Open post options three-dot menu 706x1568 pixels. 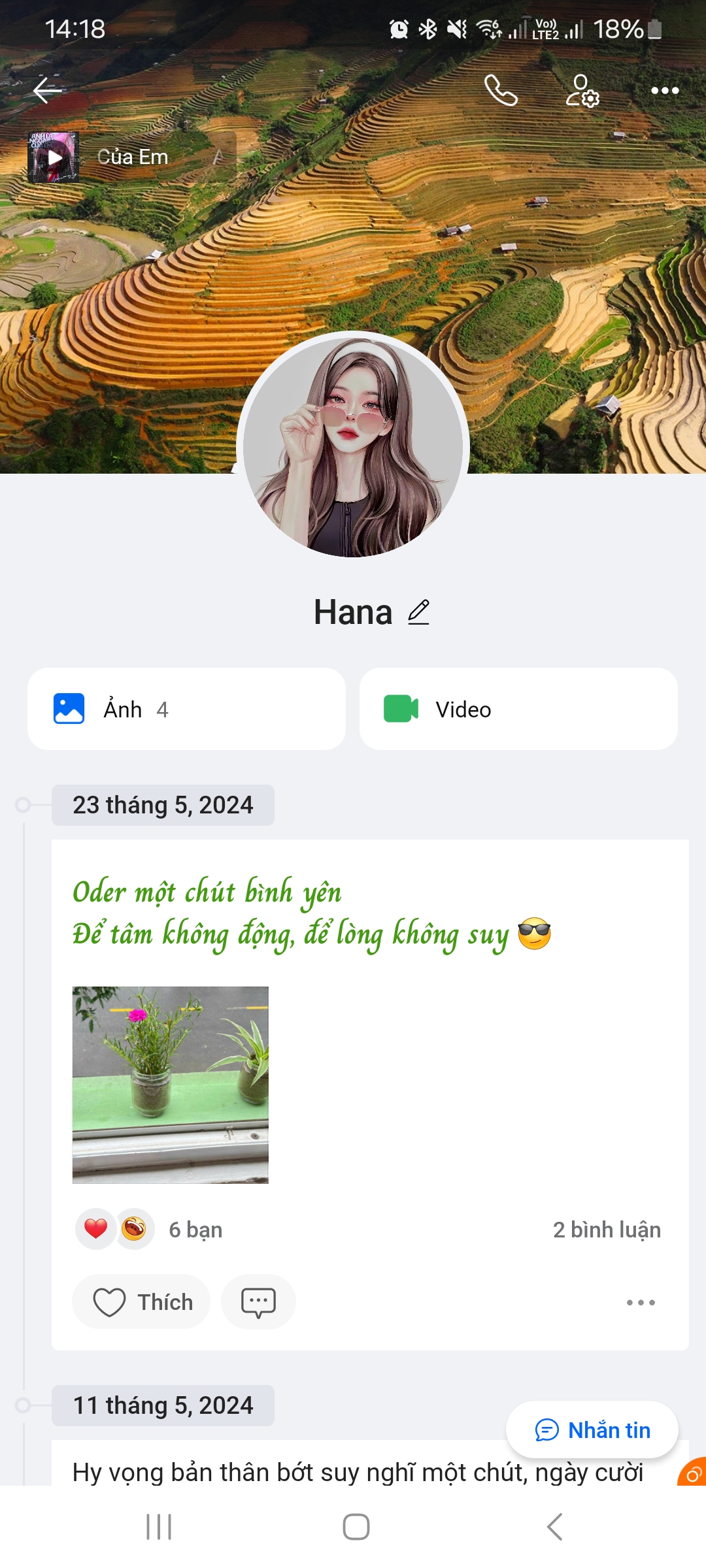tap(641, 1302)
